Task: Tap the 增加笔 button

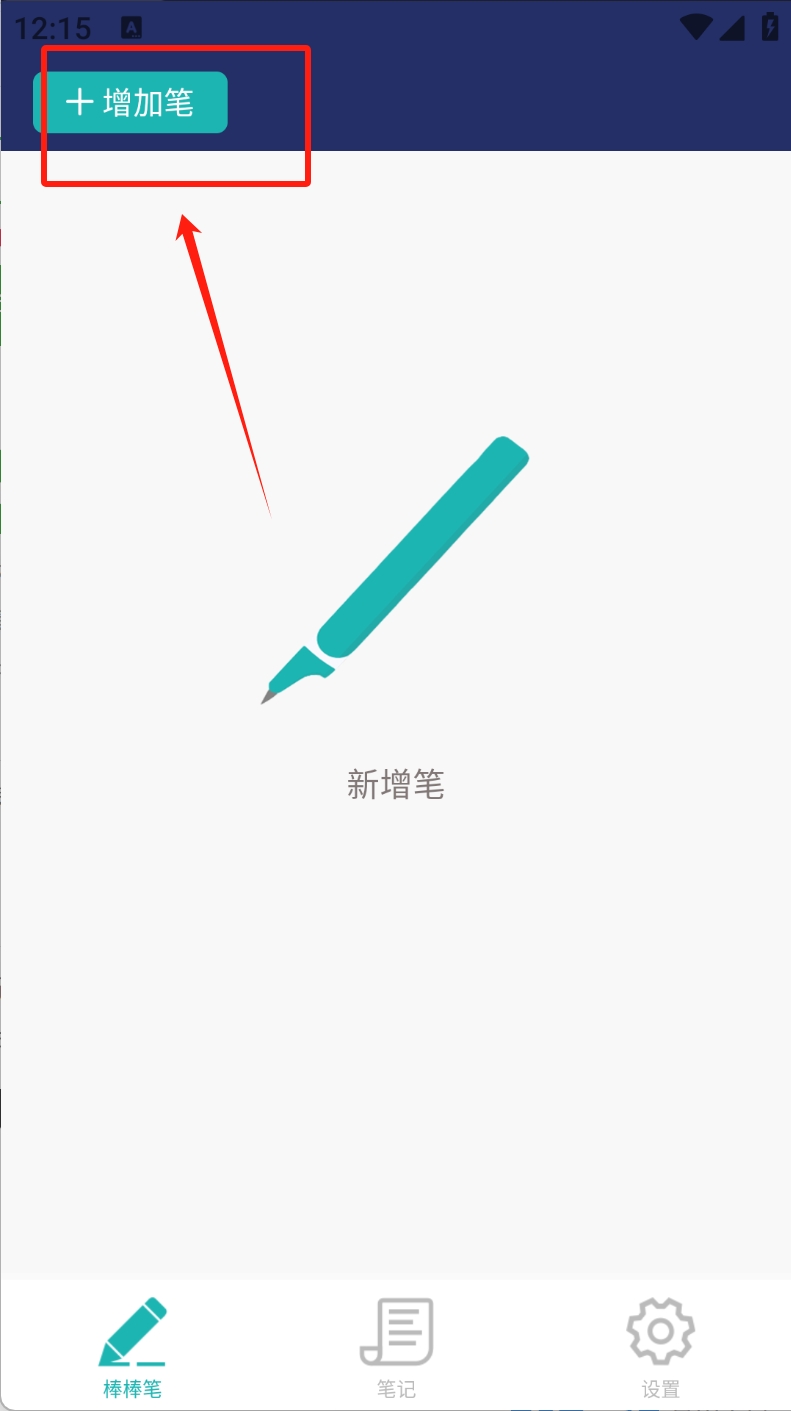Action: click(131, 102)
